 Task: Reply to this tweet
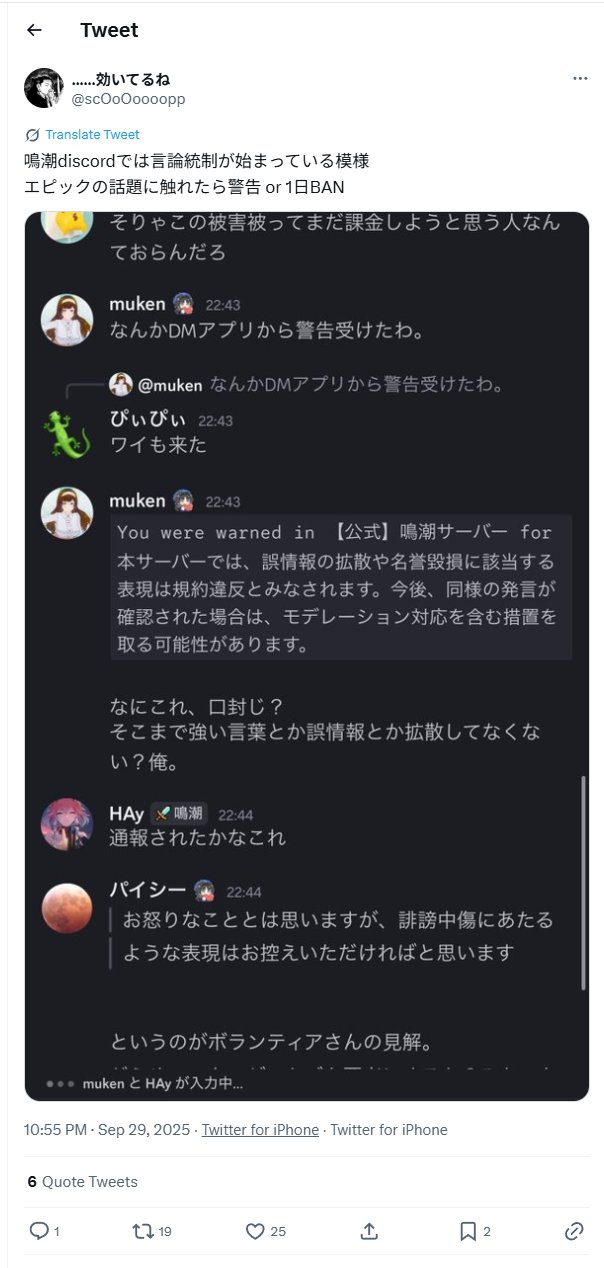(40, 1231)
